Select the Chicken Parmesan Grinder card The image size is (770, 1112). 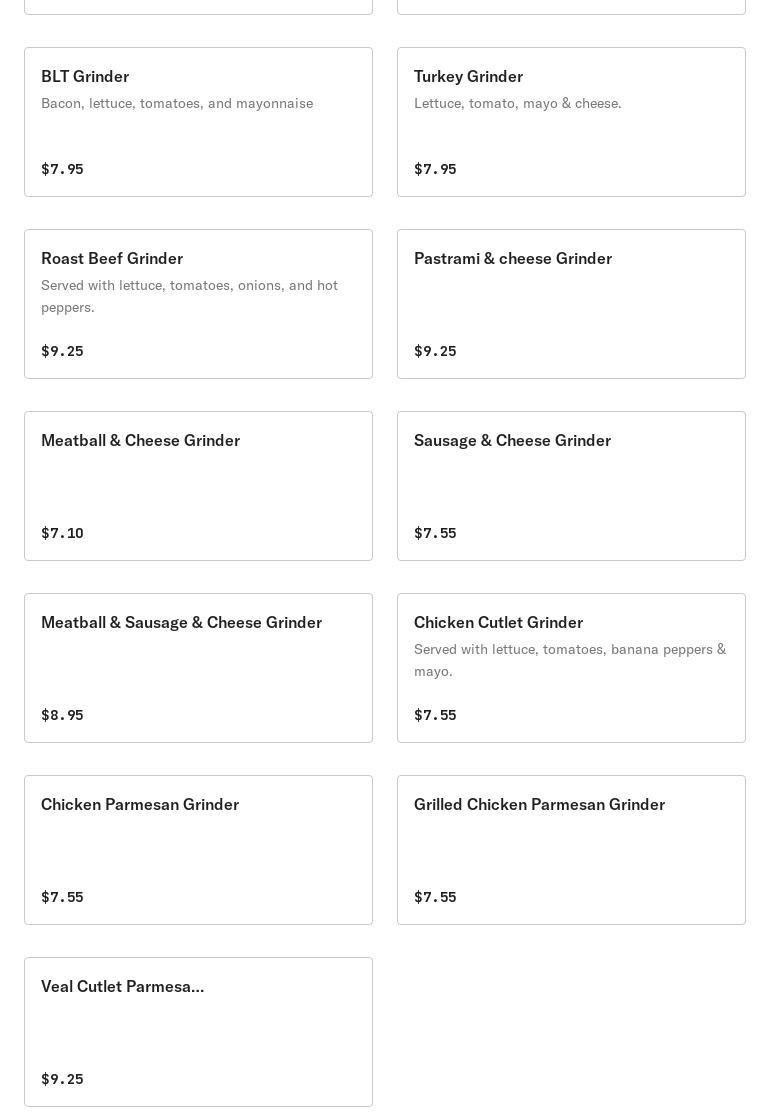tap(198, 850)
